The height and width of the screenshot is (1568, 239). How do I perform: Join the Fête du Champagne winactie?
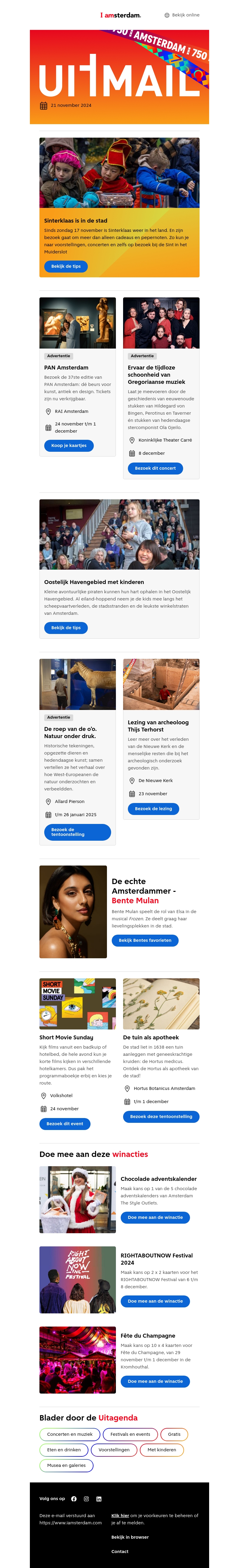click(x=155, y=1381)
